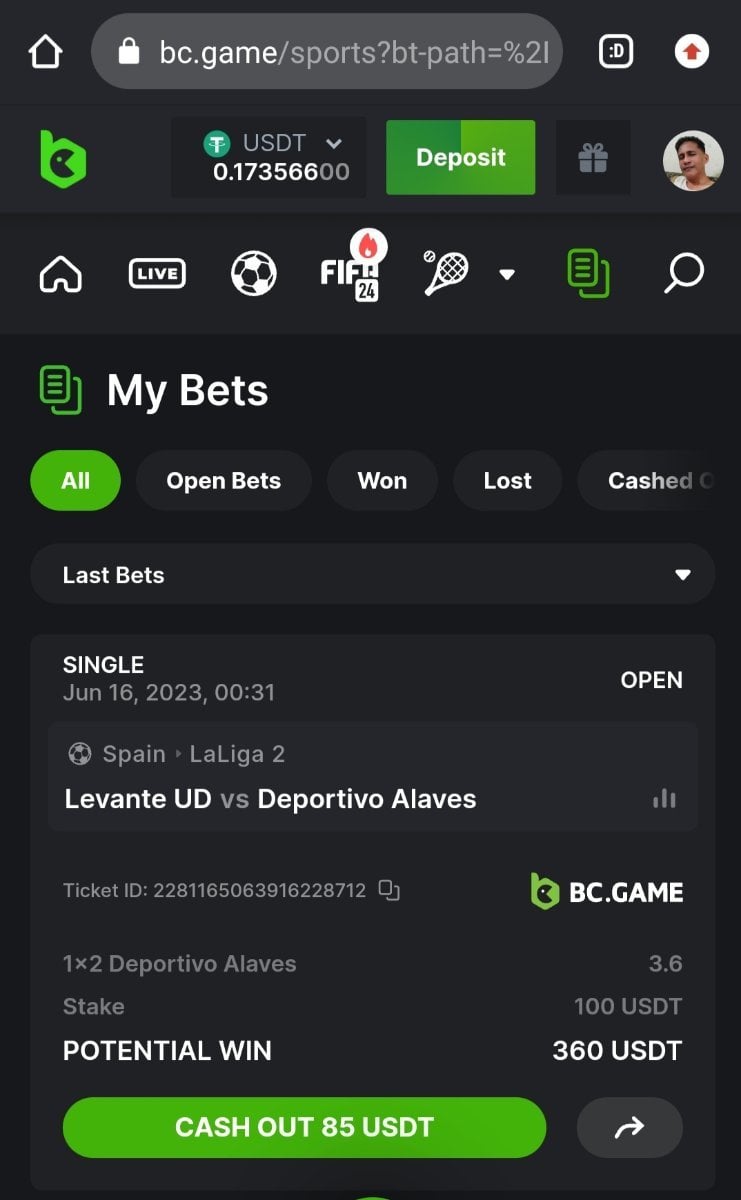Select the soccer ball sport
The width and height of the screenshot is (741, 1200).
[x=253, y=273]
